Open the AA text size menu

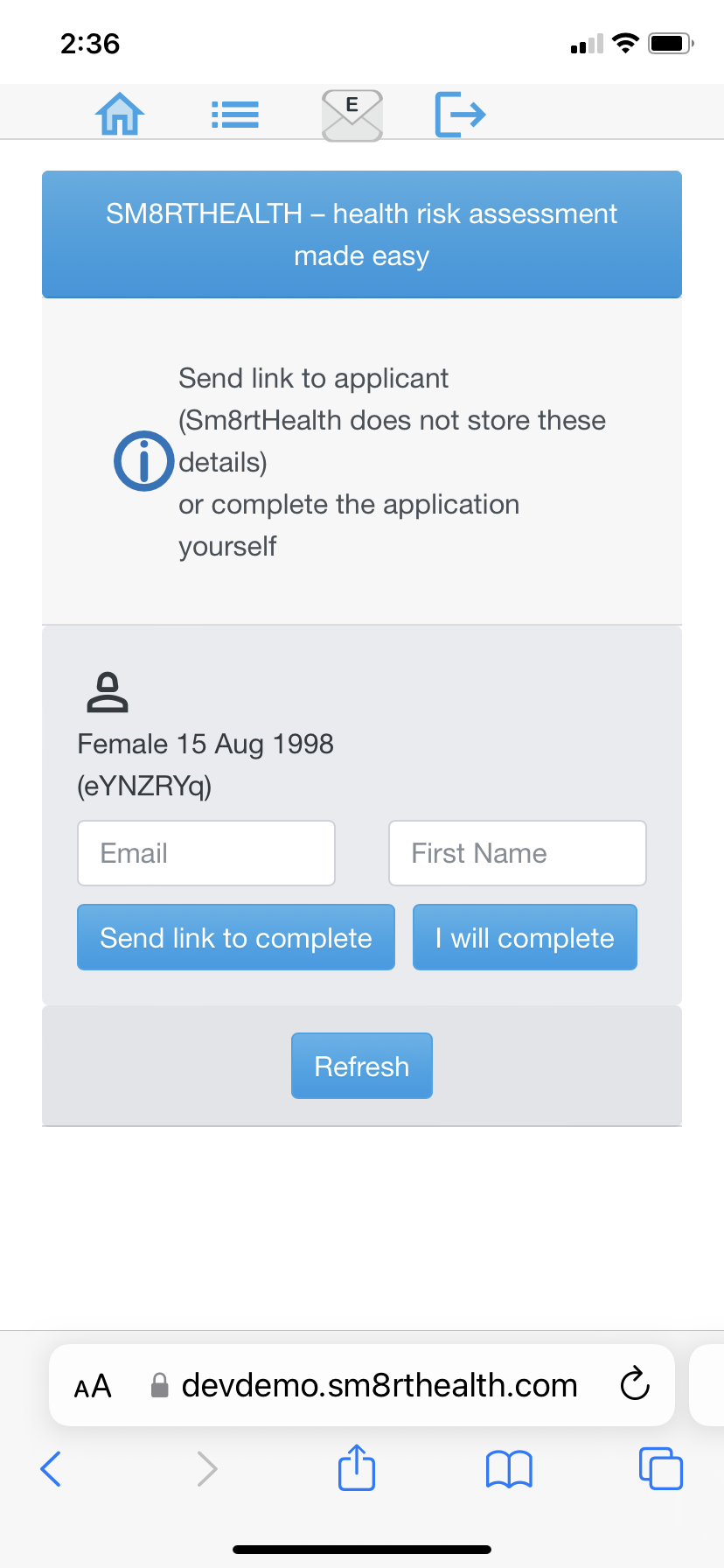93,1386
